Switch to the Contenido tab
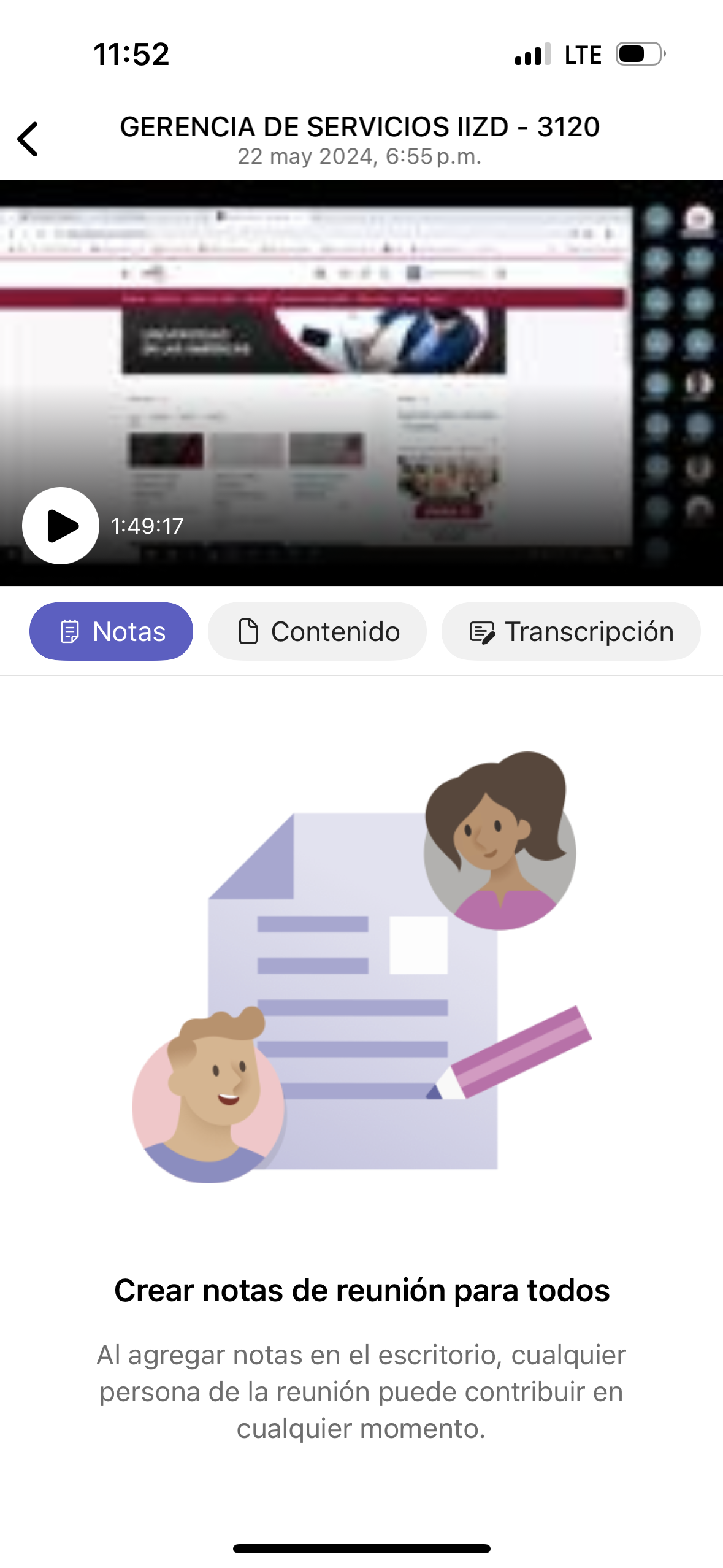 317,631
